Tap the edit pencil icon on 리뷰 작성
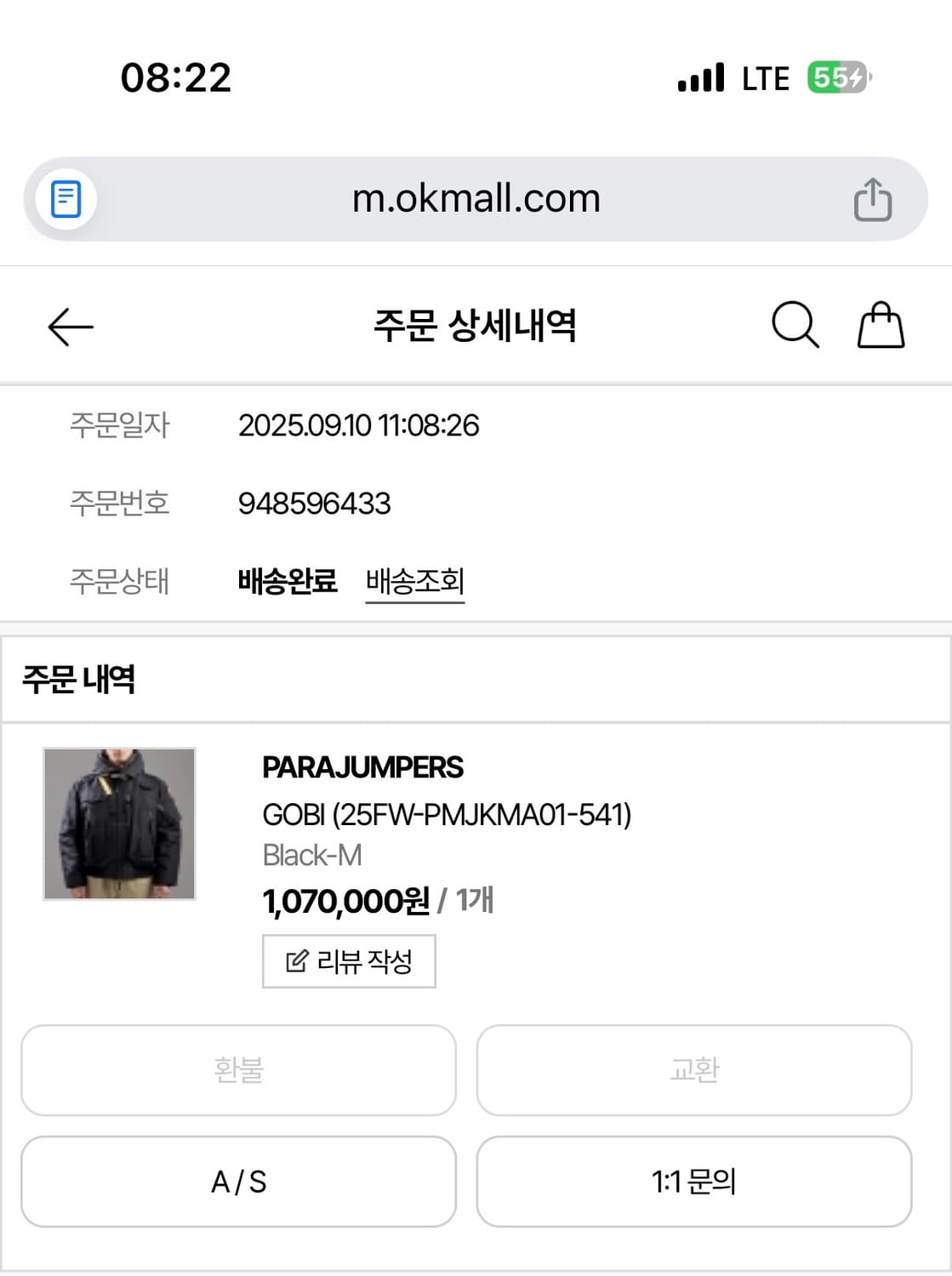 click(294, 960)
